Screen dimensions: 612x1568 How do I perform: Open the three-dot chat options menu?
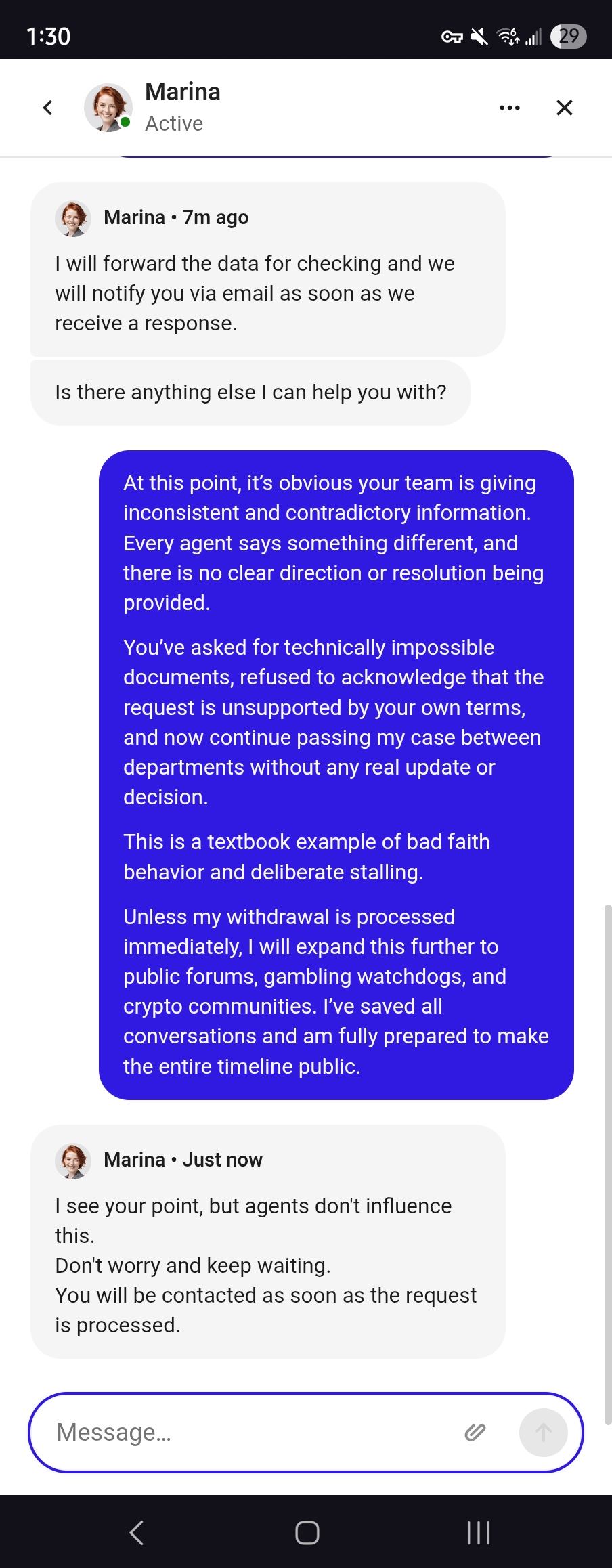coord(509,108)
